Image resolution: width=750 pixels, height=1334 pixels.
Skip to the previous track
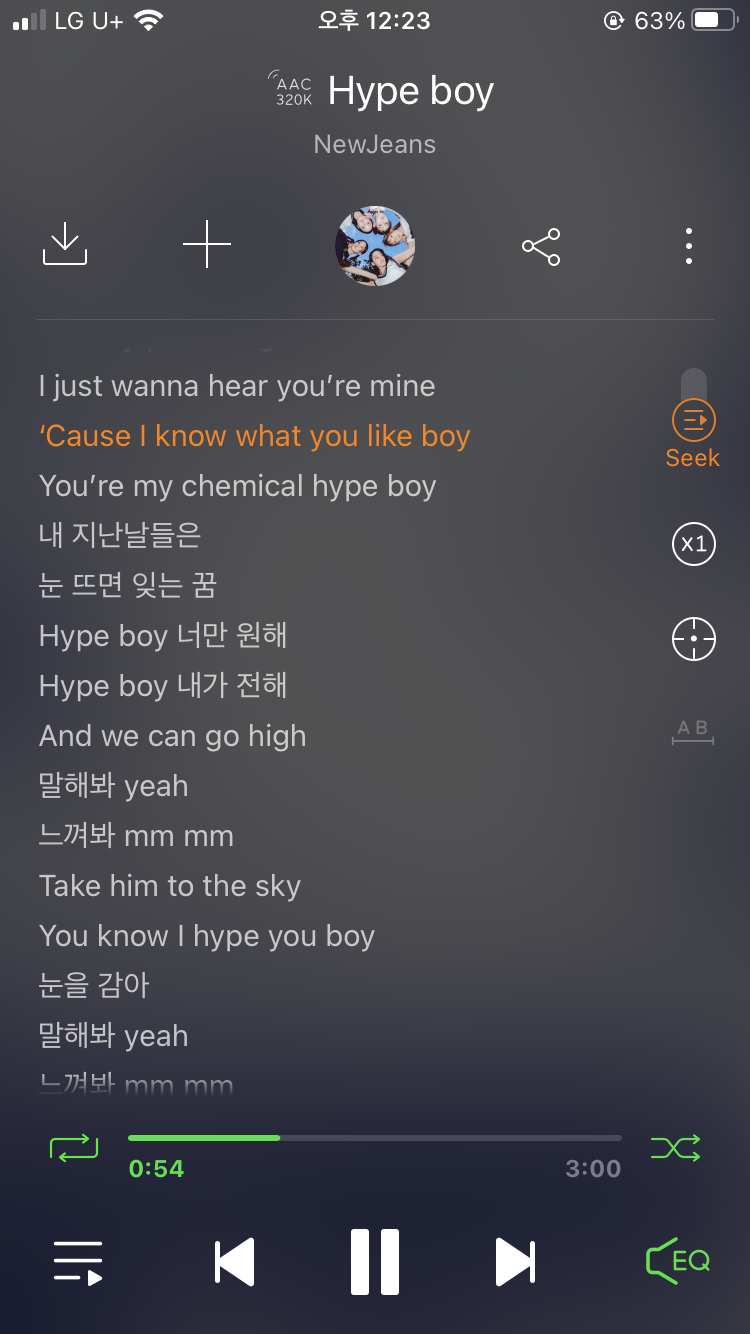coord(235,1262)
